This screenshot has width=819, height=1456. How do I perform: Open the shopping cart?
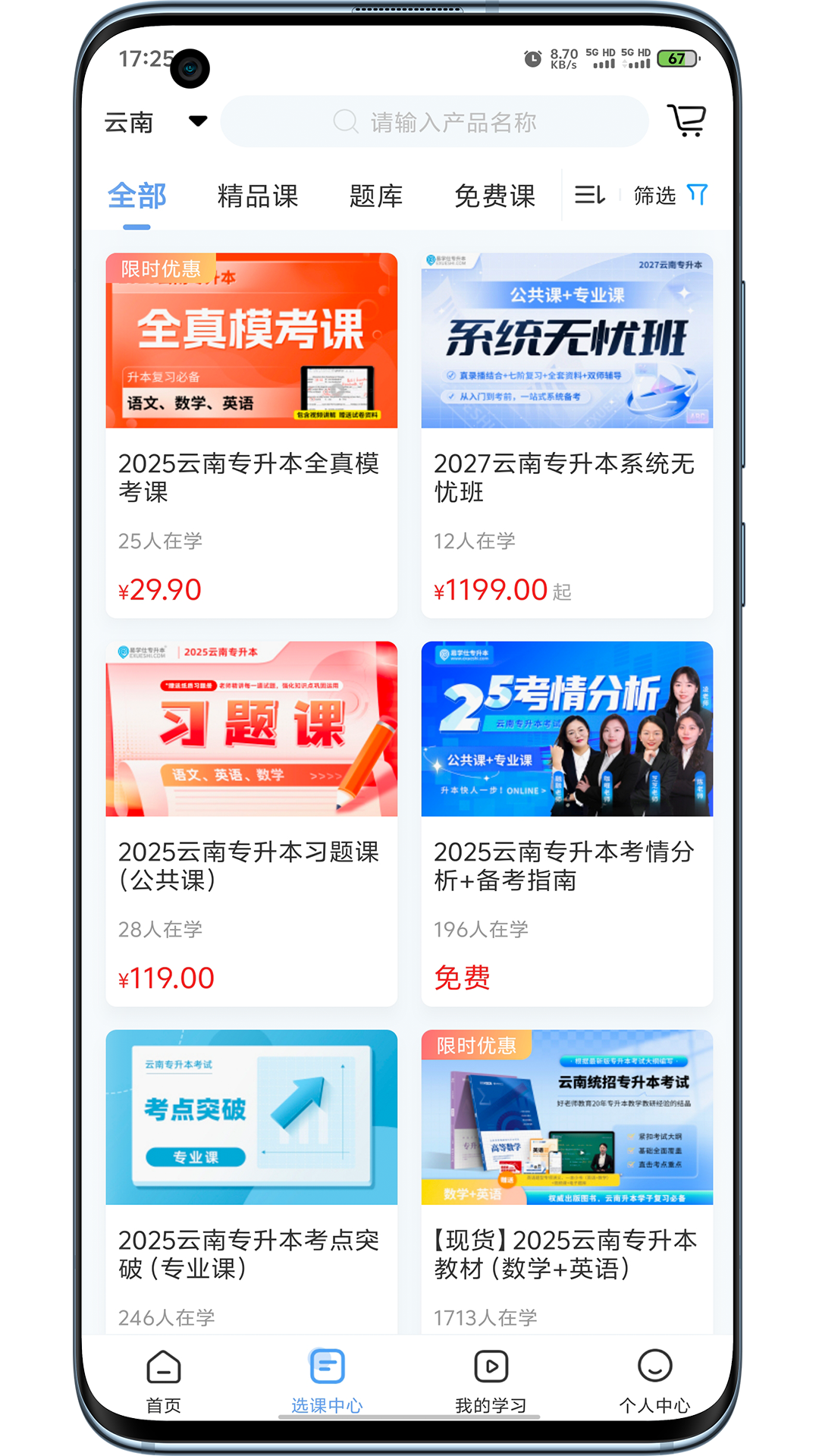click(x=686, y=121)
